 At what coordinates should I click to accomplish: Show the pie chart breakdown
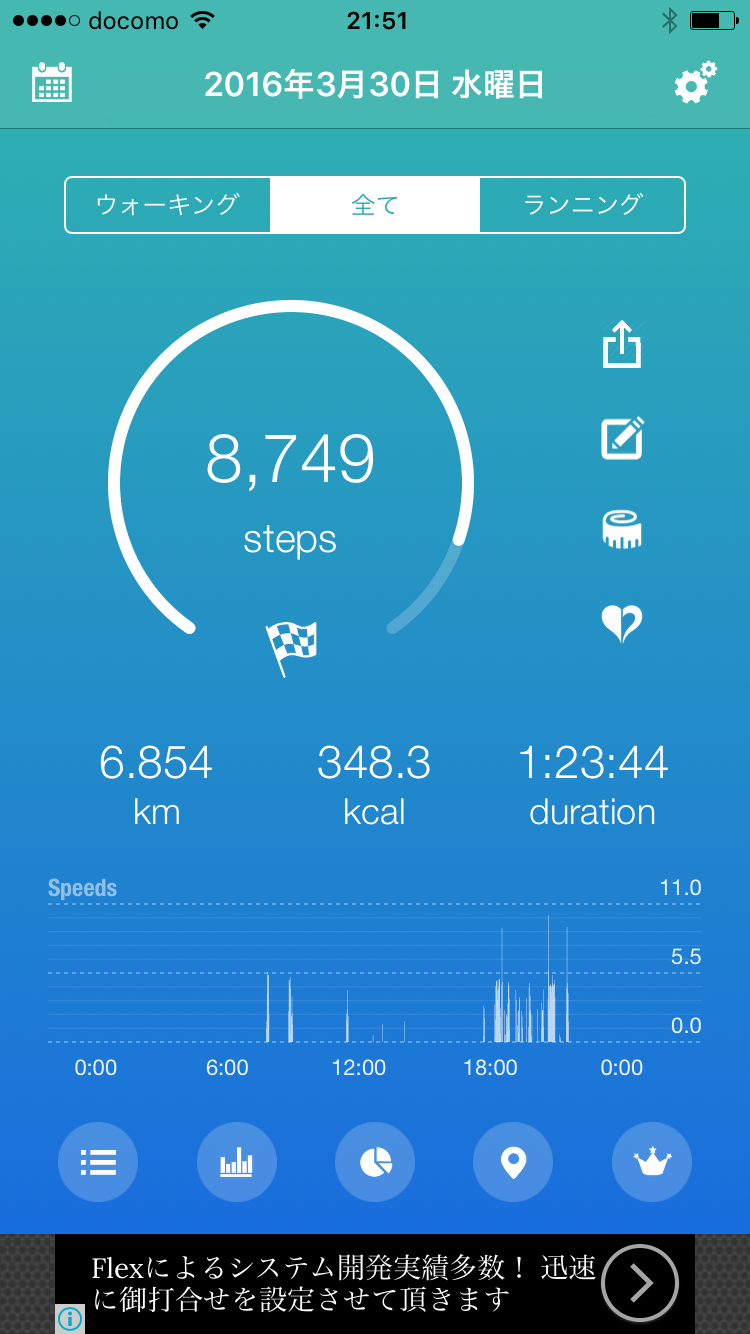click(x=375, y=1162)
